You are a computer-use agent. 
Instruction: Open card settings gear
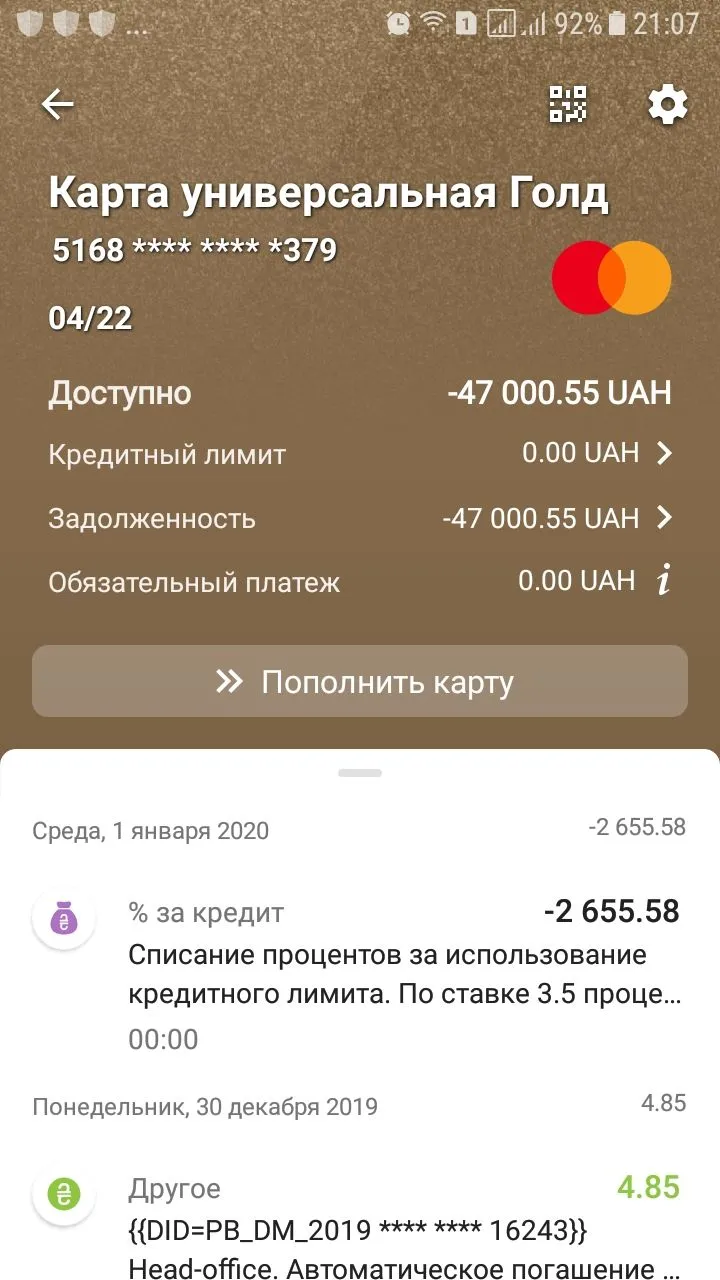[x=667, y=104]
